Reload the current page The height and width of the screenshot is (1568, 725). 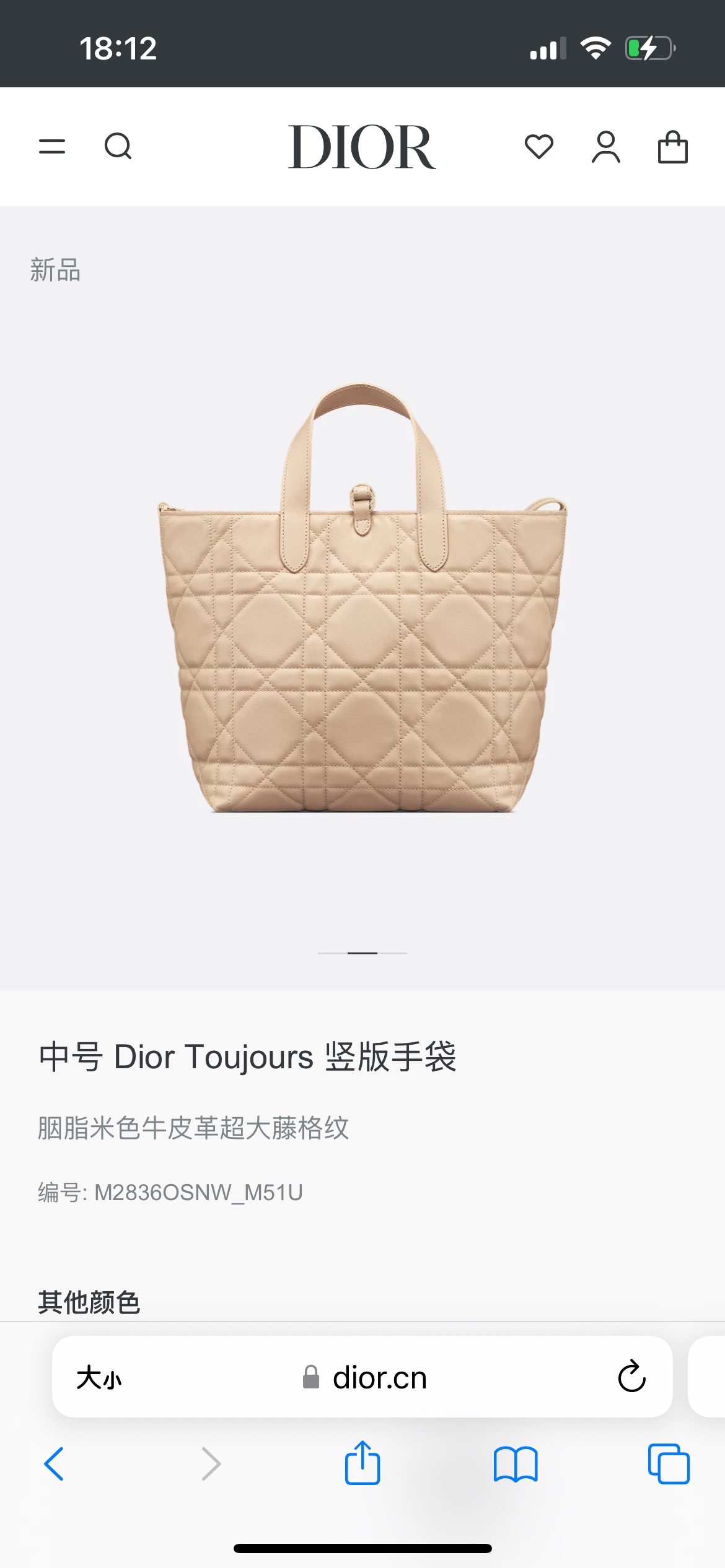click(632, 1377)
